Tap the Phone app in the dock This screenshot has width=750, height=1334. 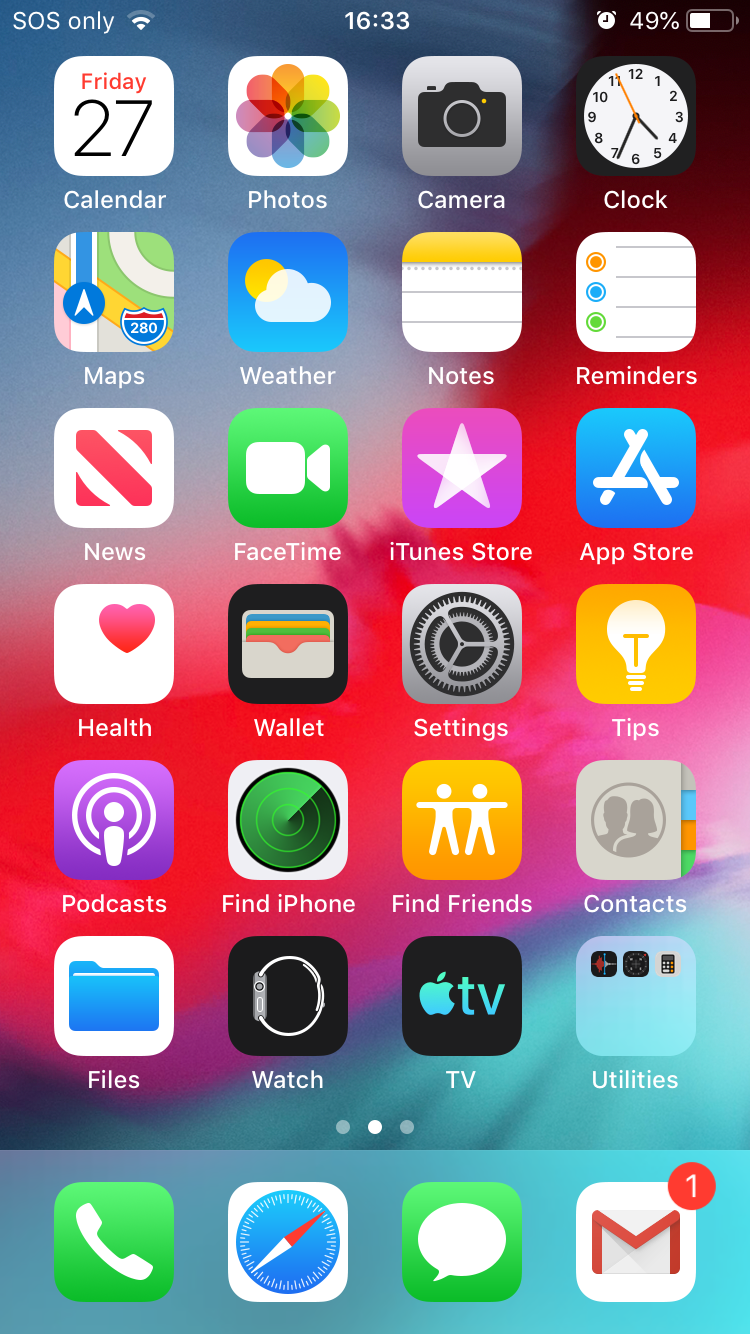[114, 1242]
